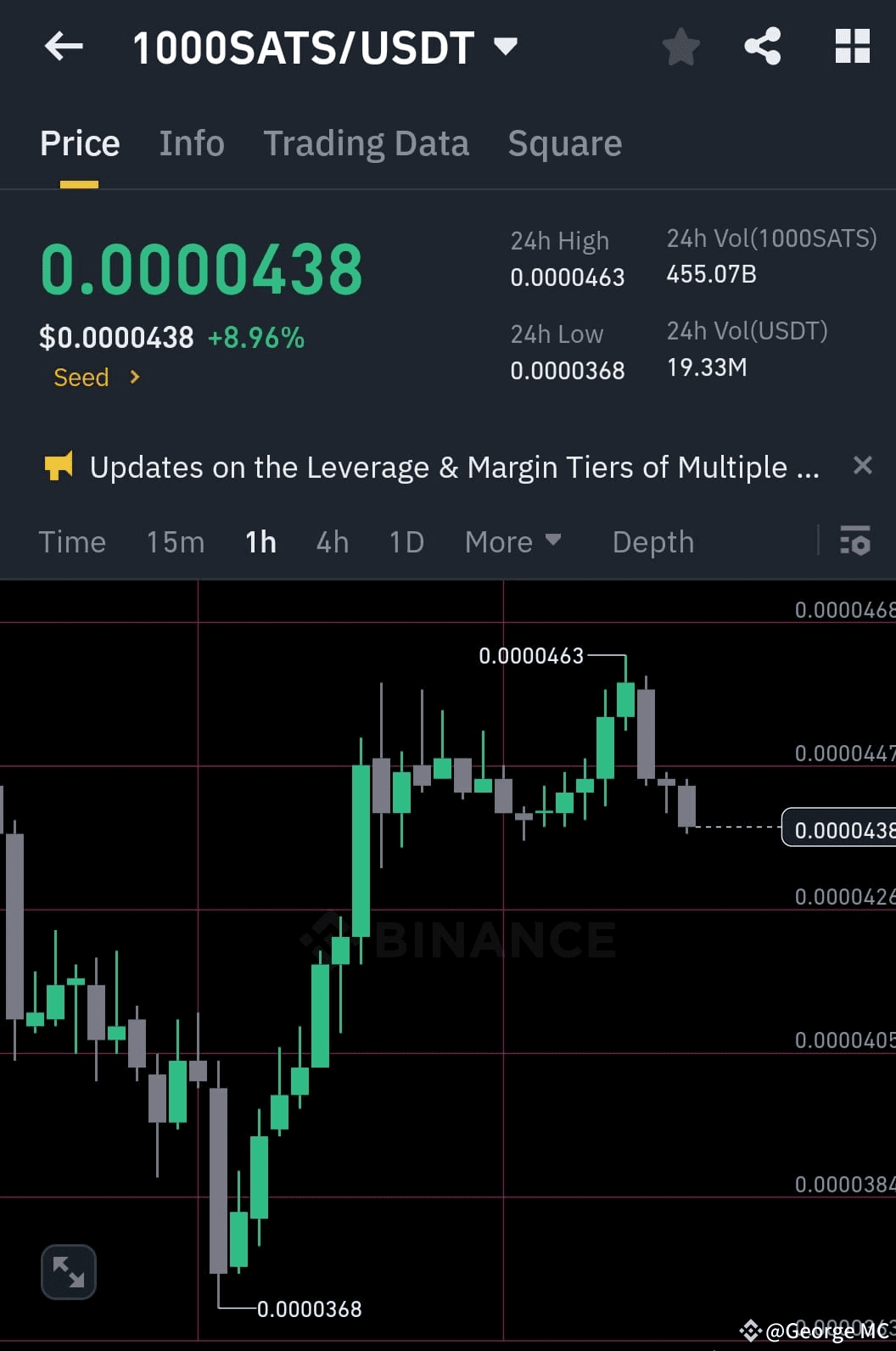Select the Time view of the chart
The image size is (896, 1351).
click(72, 541)
